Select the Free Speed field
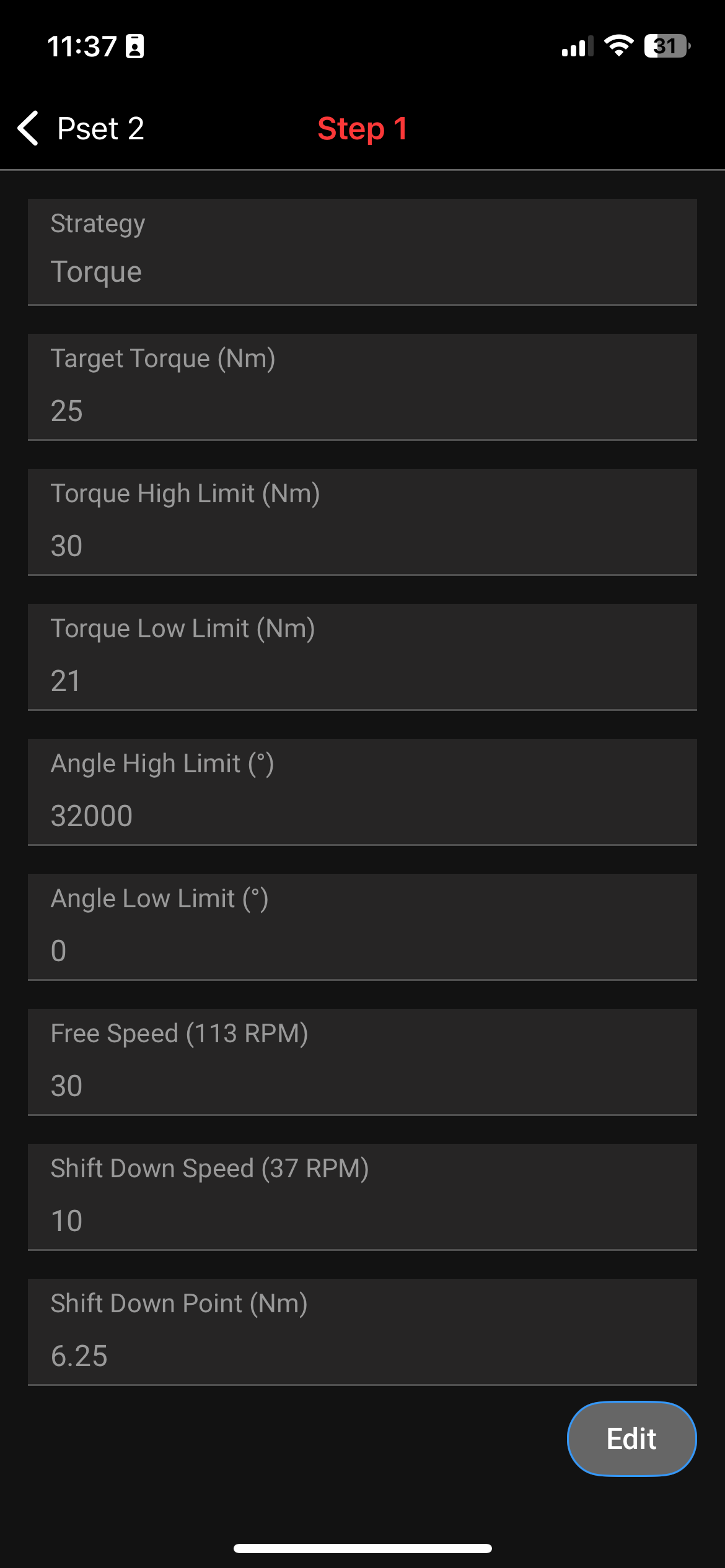This screenshot has height=1568, width=725. tap(362, 1062)
